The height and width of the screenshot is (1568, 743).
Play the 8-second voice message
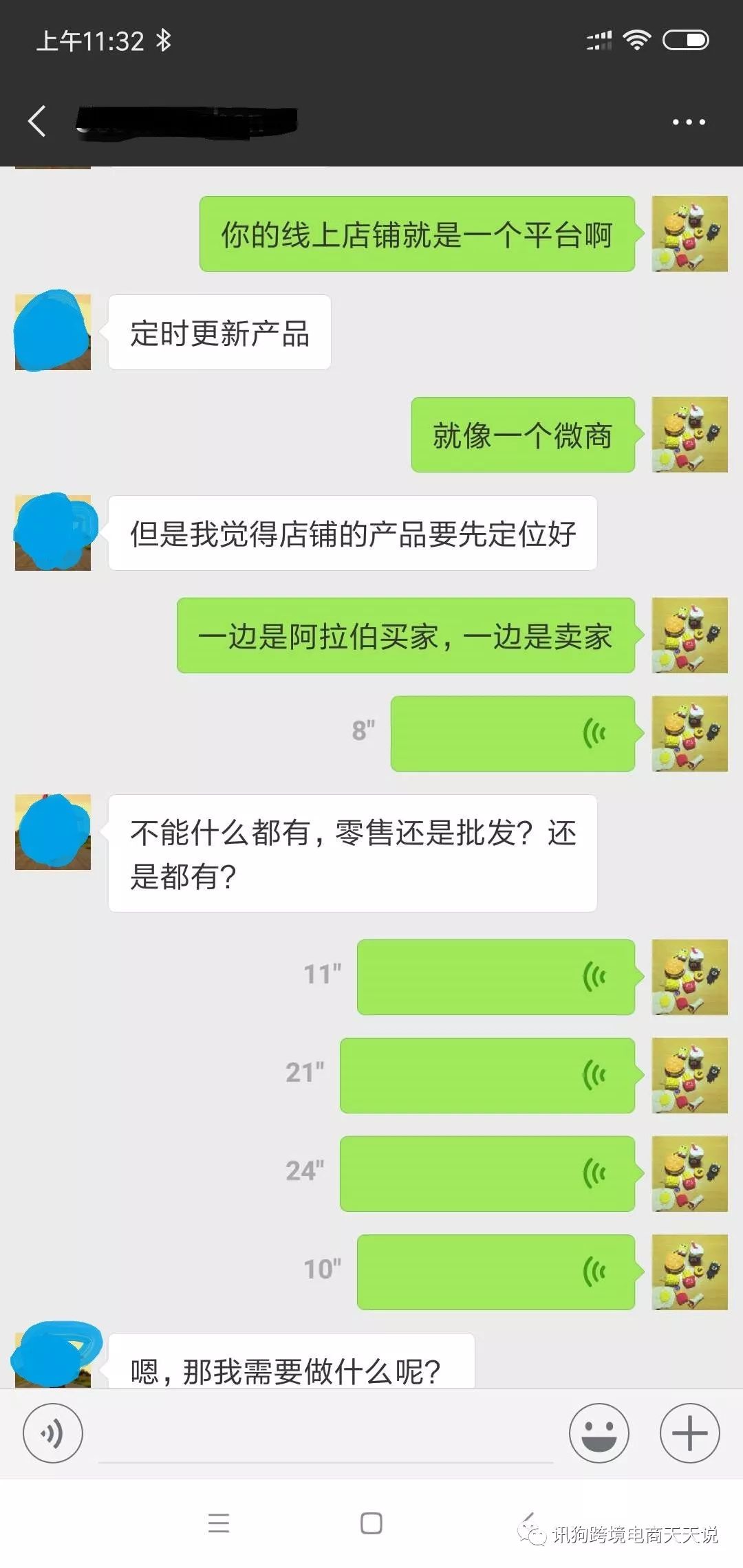tap(513, 733)
